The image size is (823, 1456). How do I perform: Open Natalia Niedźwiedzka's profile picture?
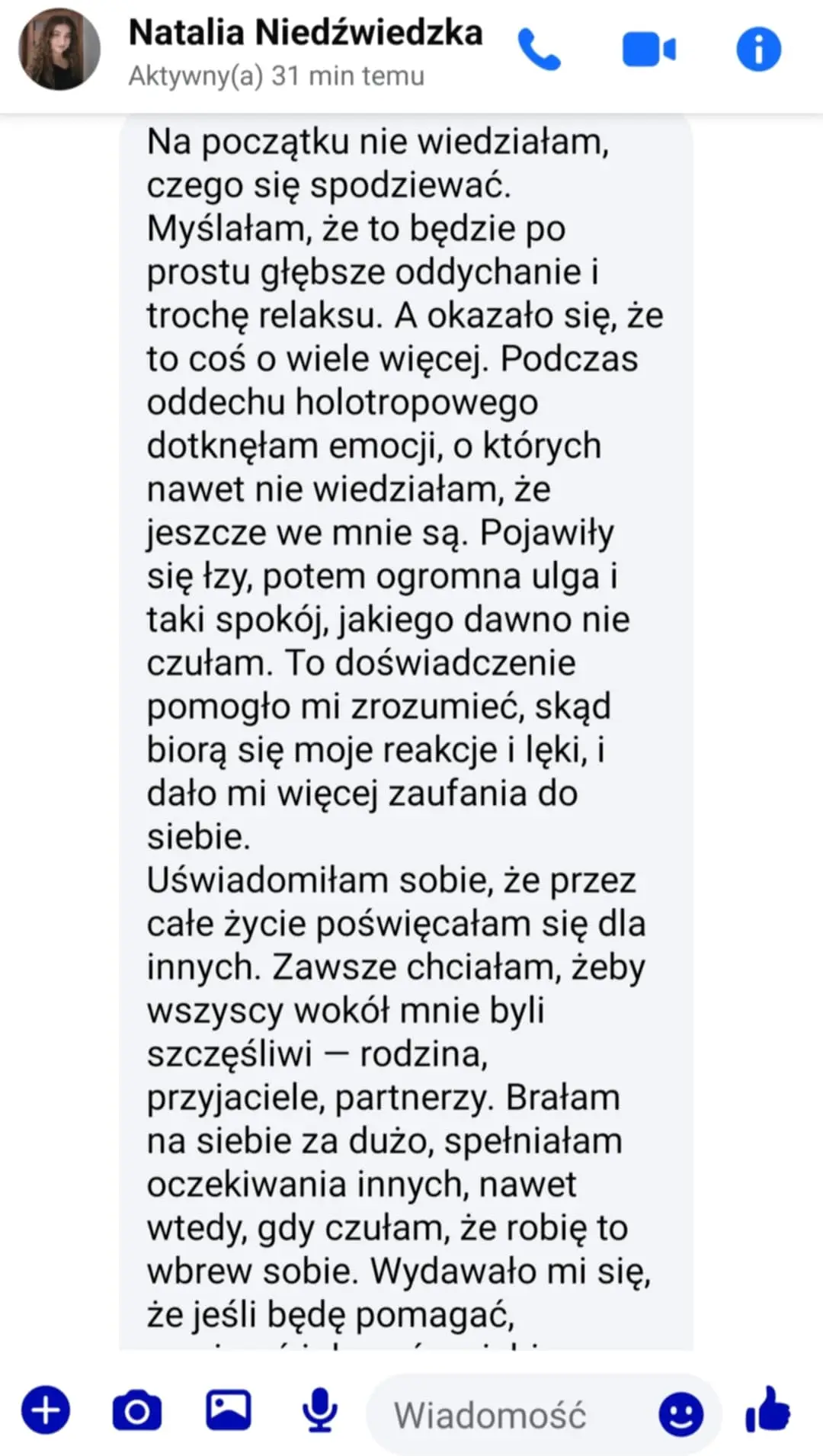point(59,50)
